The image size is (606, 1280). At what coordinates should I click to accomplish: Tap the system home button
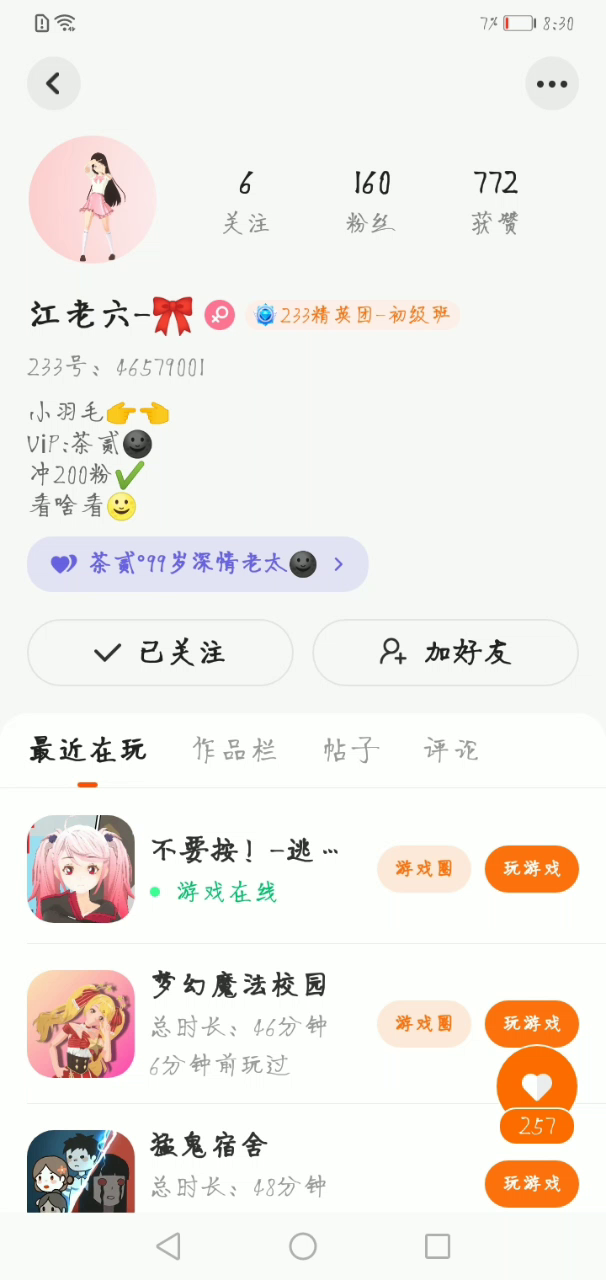(x=303, y=1246)
